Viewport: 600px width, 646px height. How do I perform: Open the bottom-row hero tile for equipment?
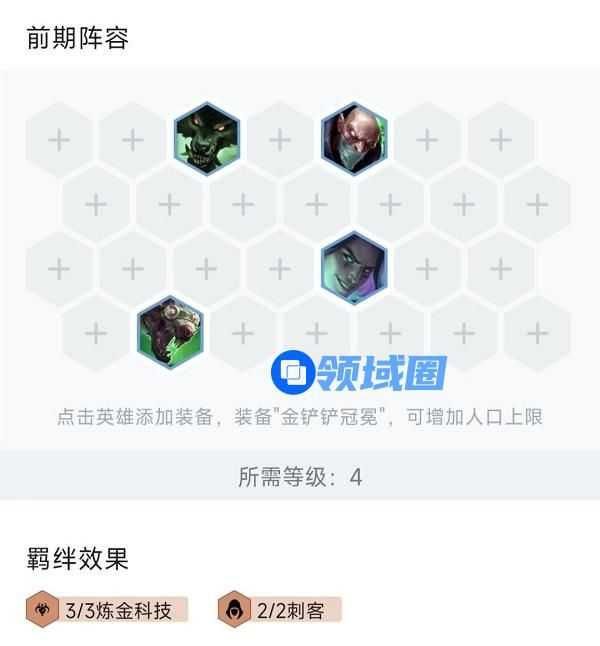point(170,332)
